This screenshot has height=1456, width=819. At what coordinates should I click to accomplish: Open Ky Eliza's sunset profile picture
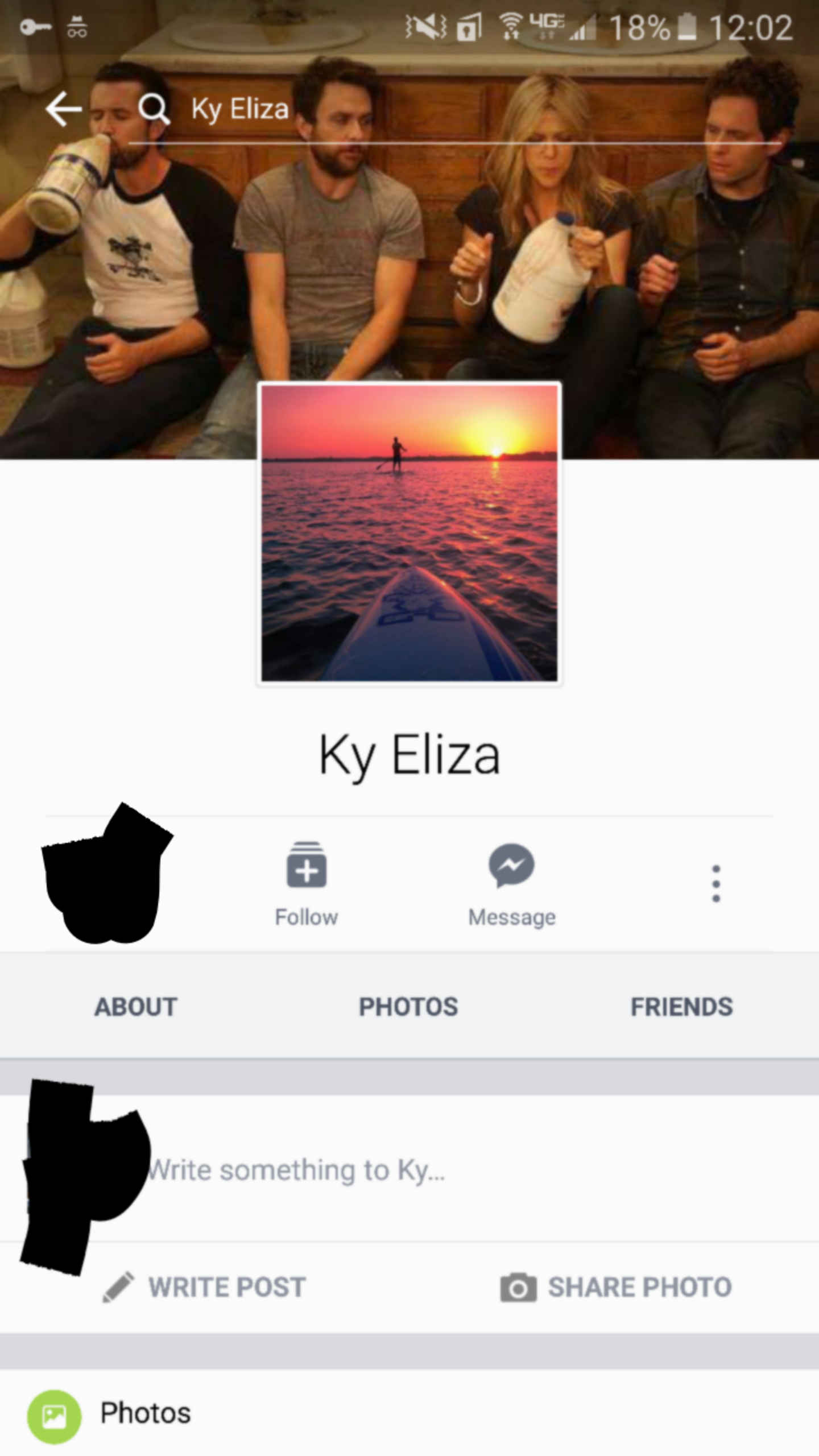coord(409,533)
